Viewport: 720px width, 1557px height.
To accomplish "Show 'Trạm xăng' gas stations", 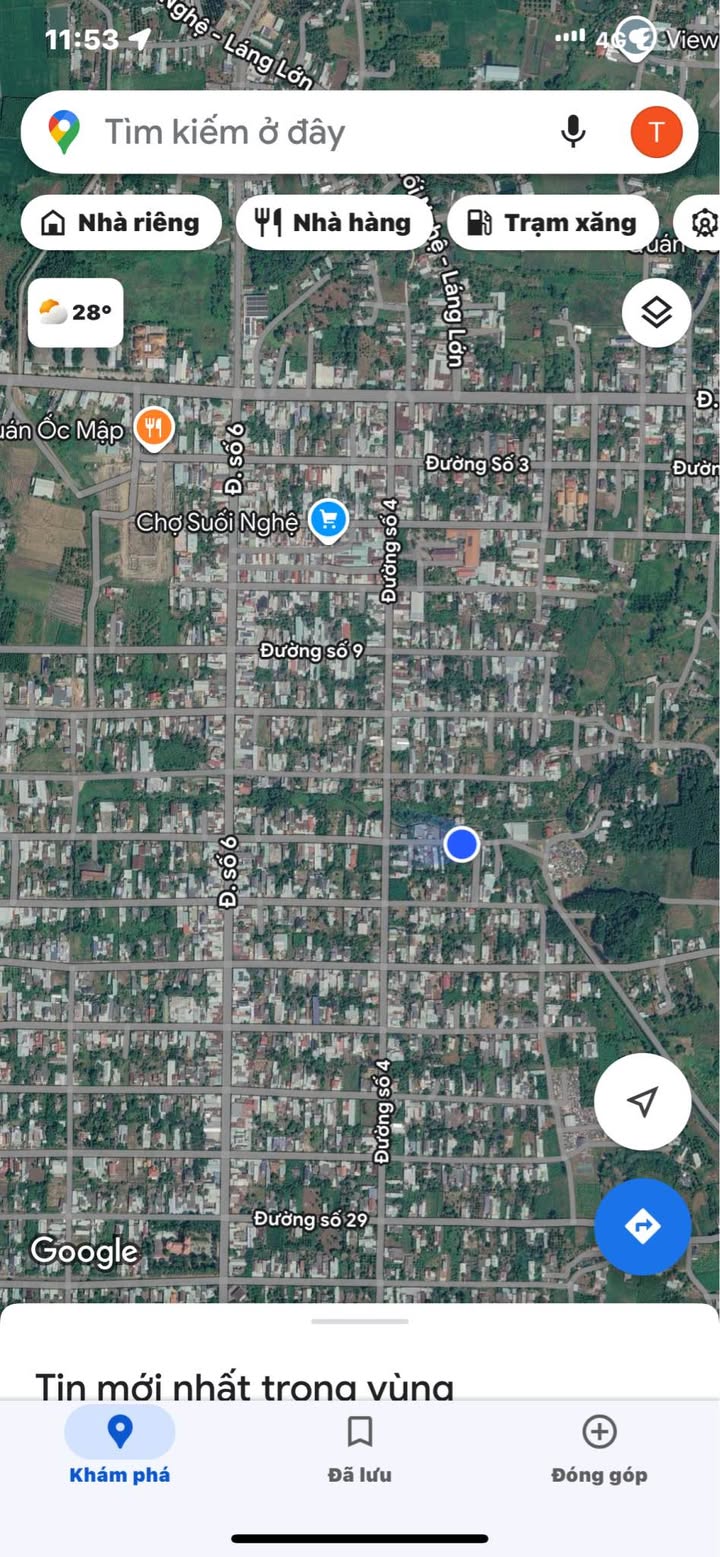I will click(552, 222).
